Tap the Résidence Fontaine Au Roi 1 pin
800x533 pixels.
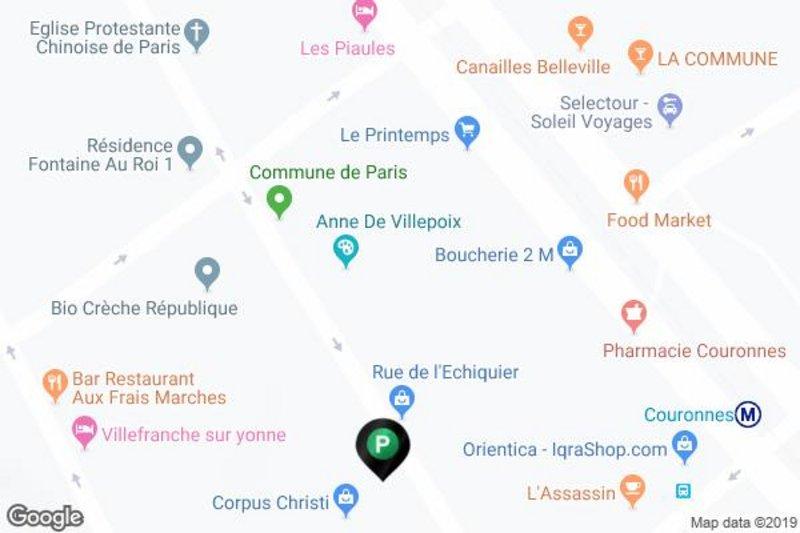coord(190,152)
